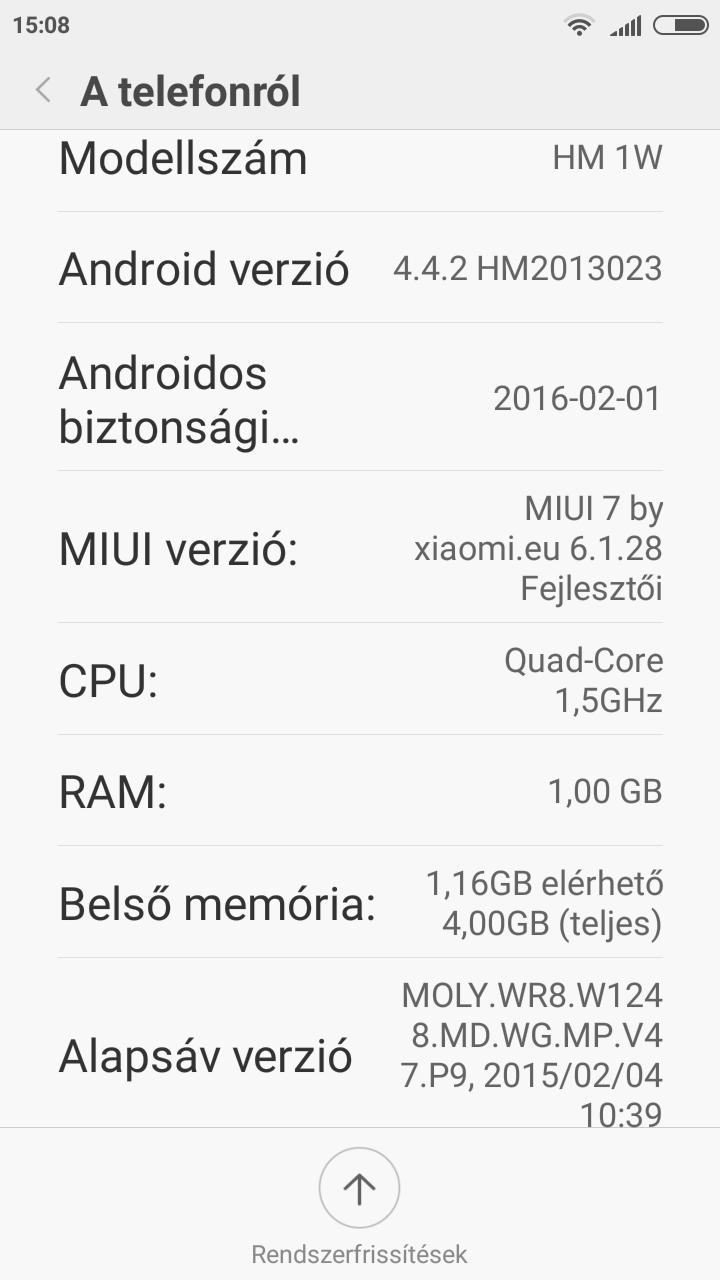Select the CPU row
The width and height of the screenshot is (720, 1280).
coord(360,680)
